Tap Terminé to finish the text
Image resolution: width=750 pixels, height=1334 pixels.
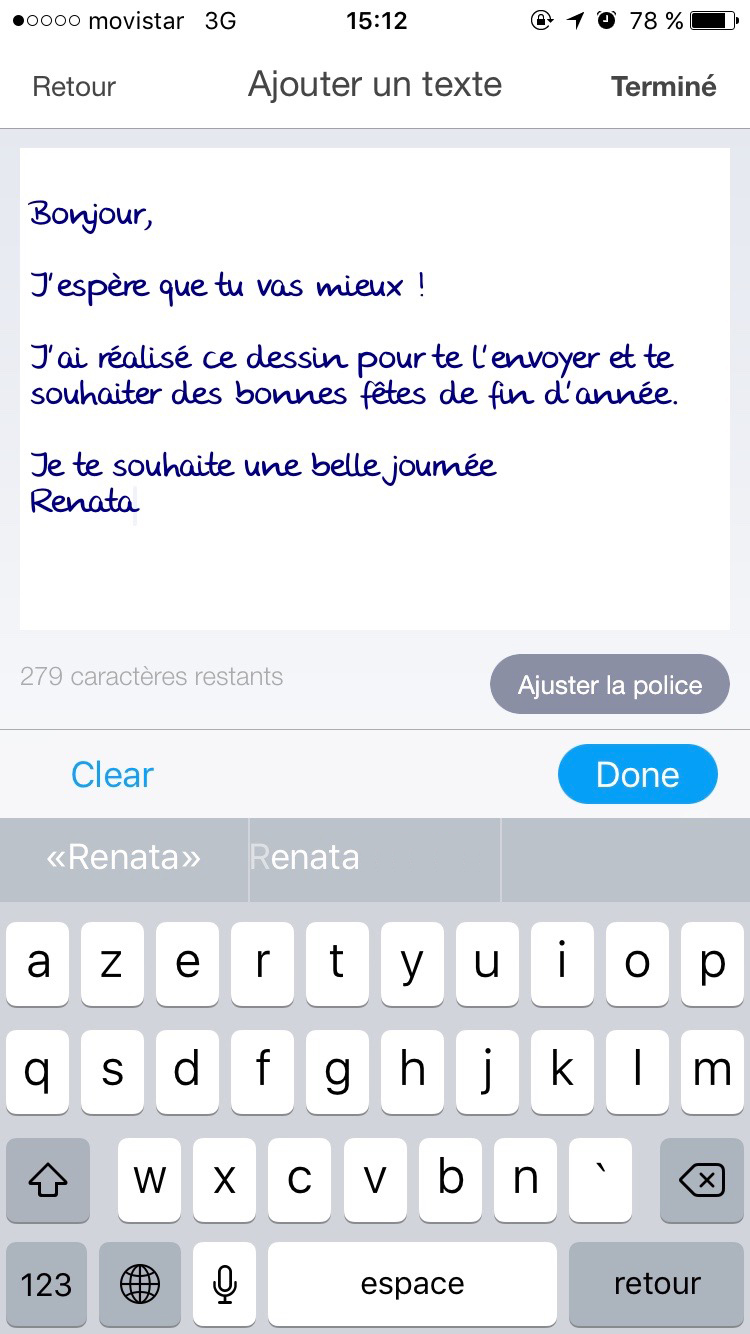(664, 87)
